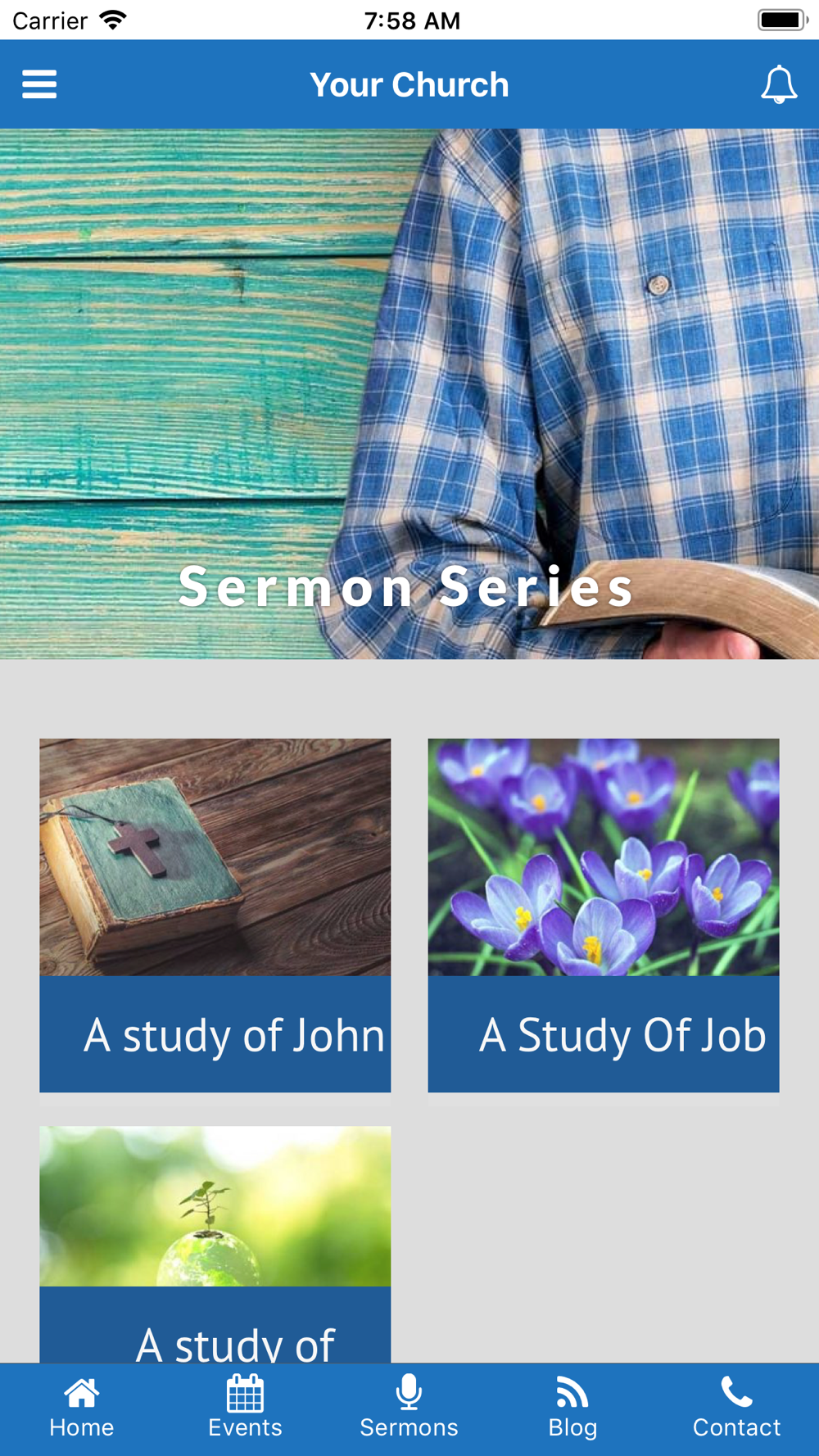Screen dimensions: 819x1456
Task: Open the hamburger menu
Action: pos(39,84)
